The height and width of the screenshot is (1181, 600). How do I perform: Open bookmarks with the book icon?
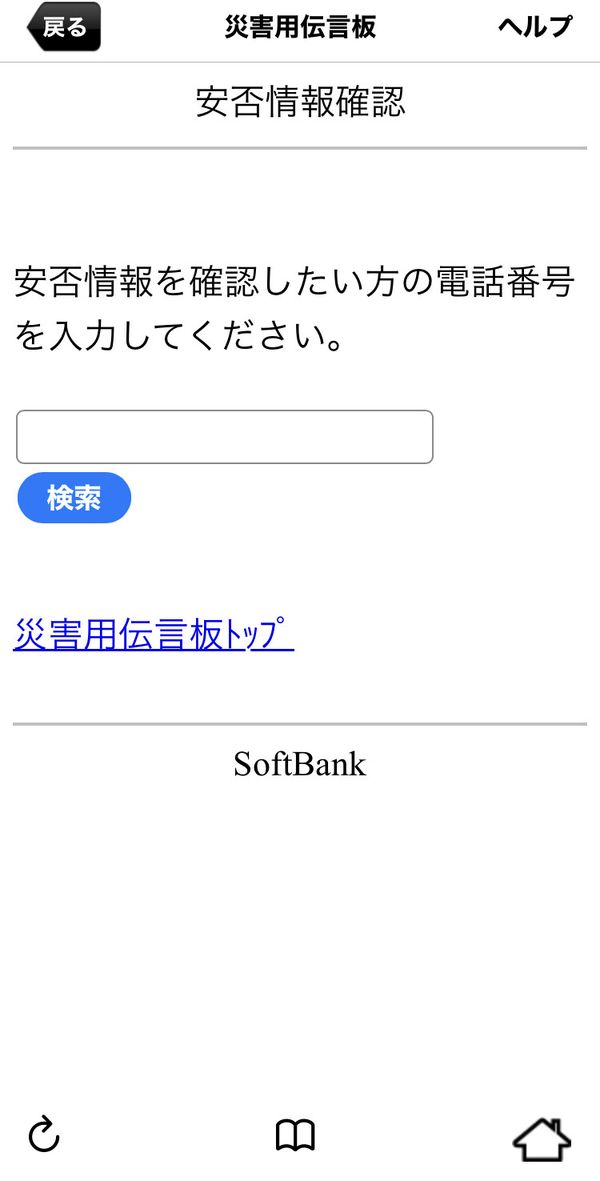coord(295,1136)
